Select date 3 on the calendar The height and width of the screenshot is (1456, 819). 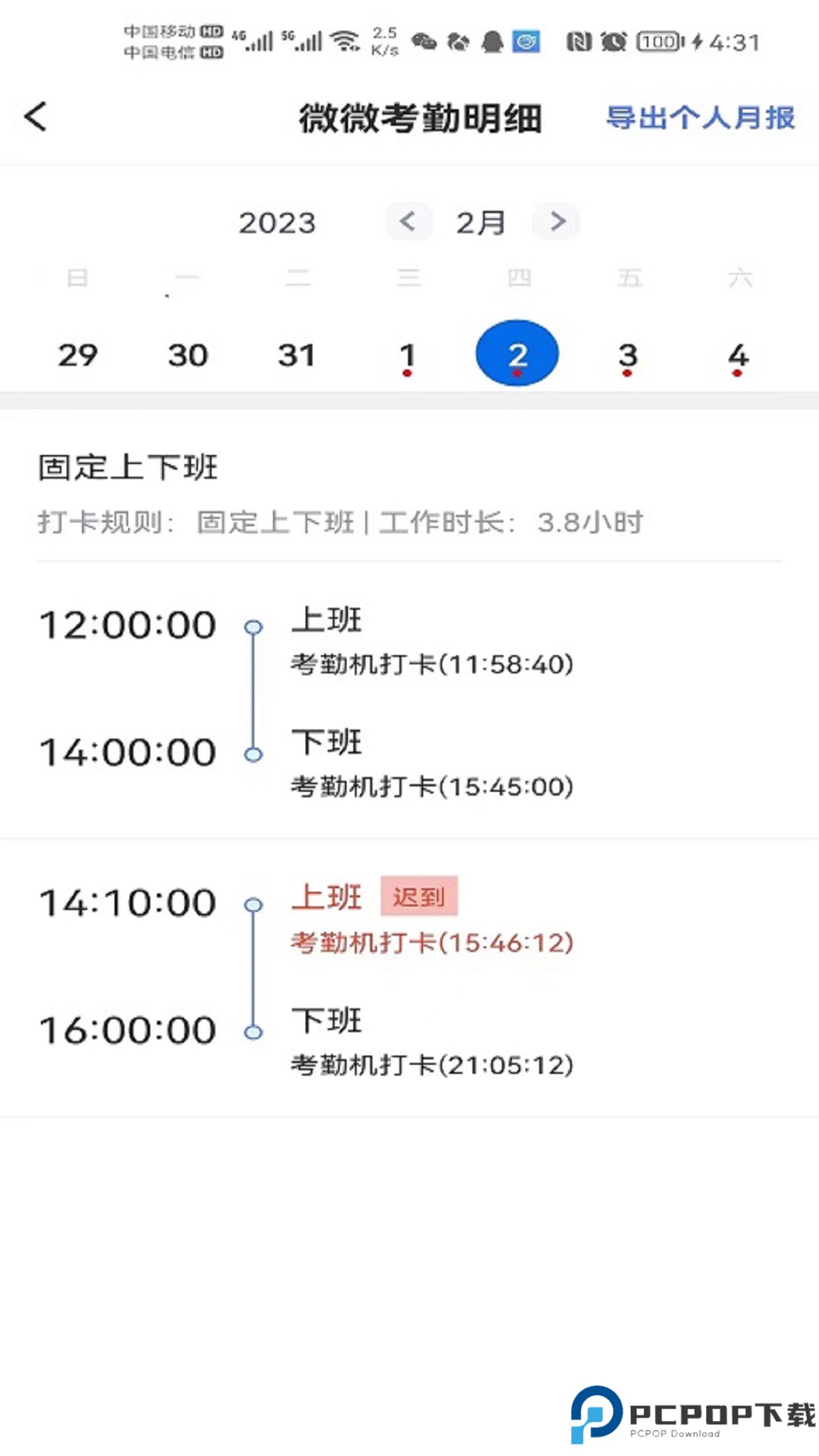(x=627, y=354)
